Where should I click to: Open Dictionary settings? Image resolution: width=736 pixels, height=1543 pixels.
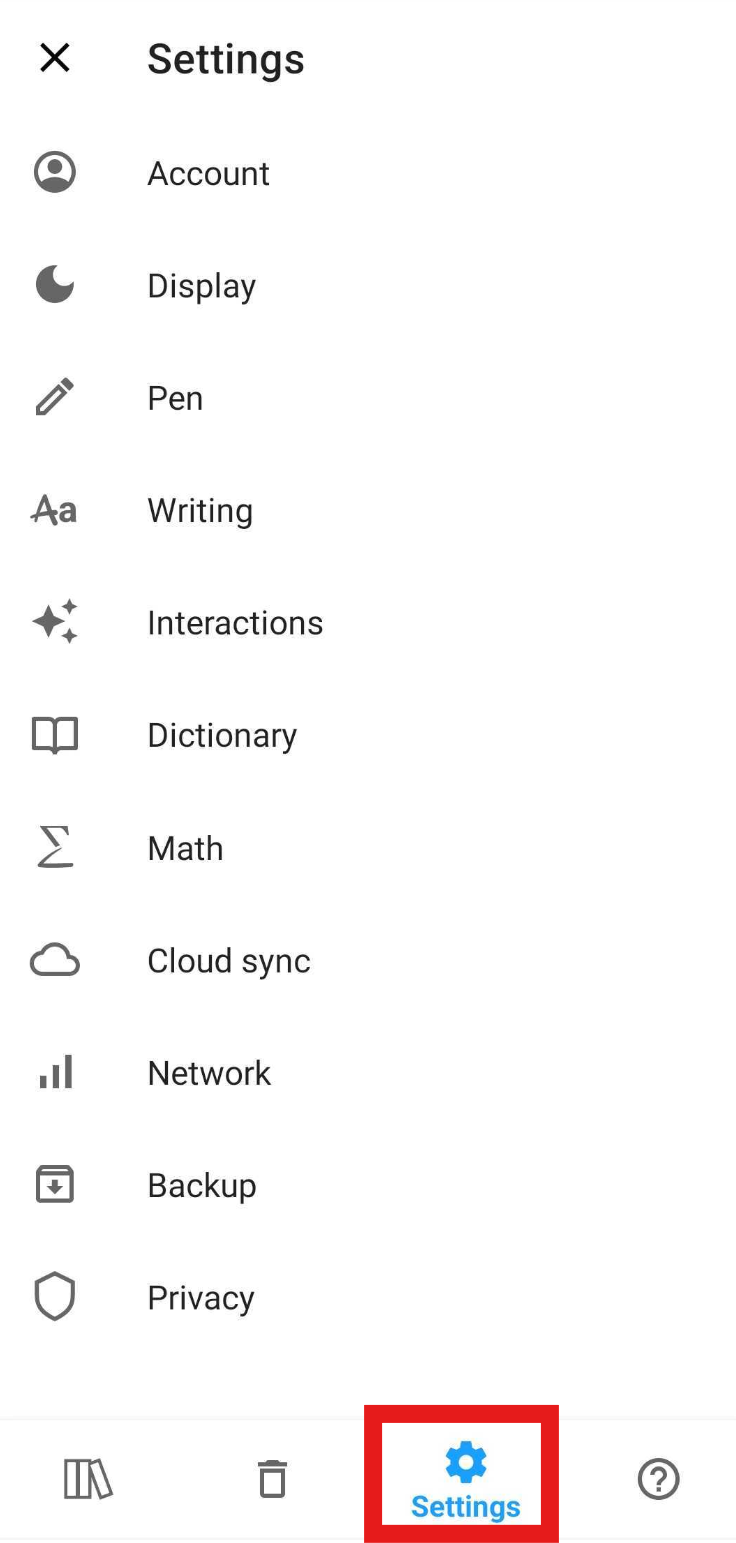click(x=222, y=736)
